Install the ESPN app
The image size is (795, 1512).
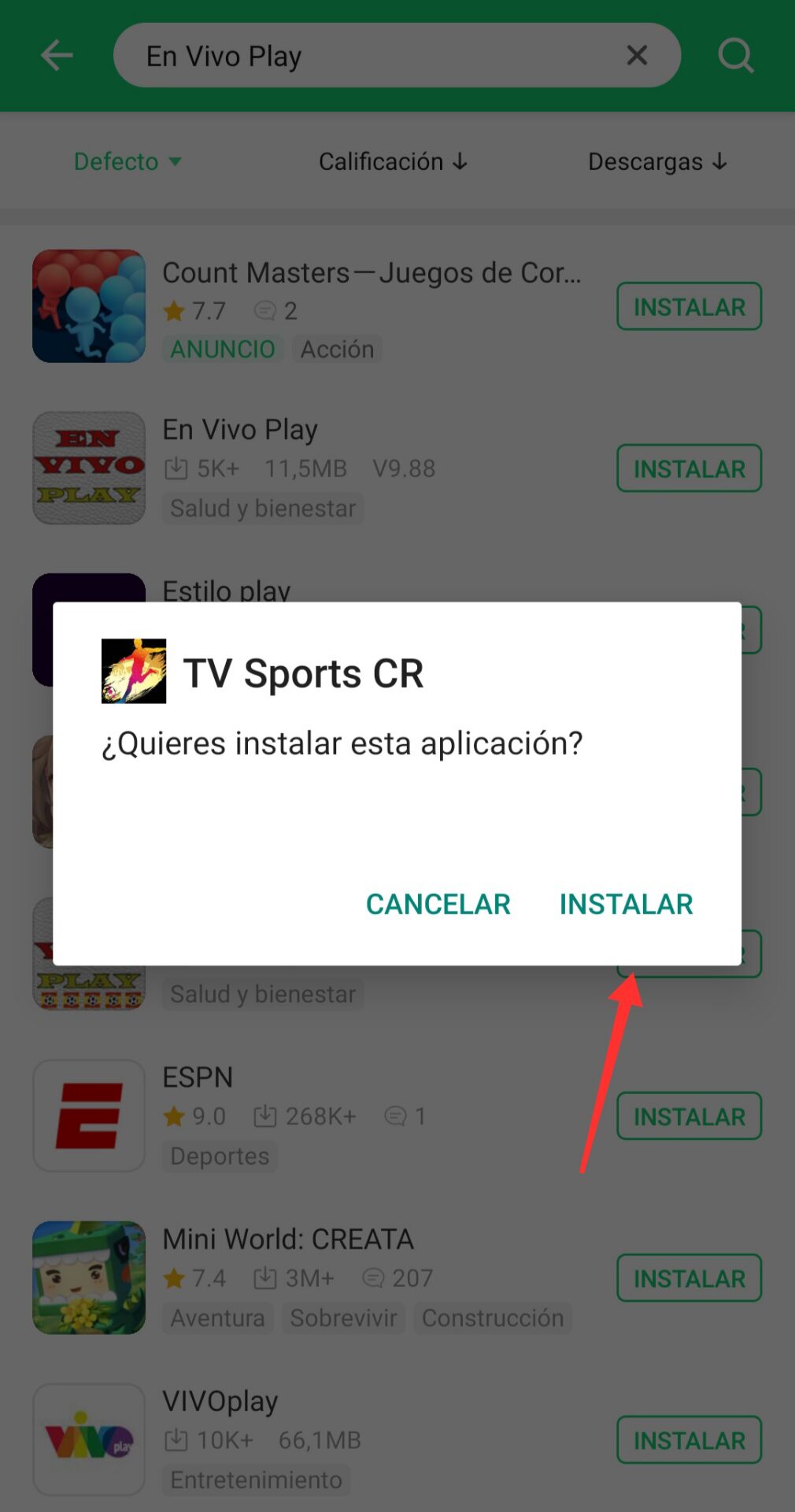tap(689, 1116)
